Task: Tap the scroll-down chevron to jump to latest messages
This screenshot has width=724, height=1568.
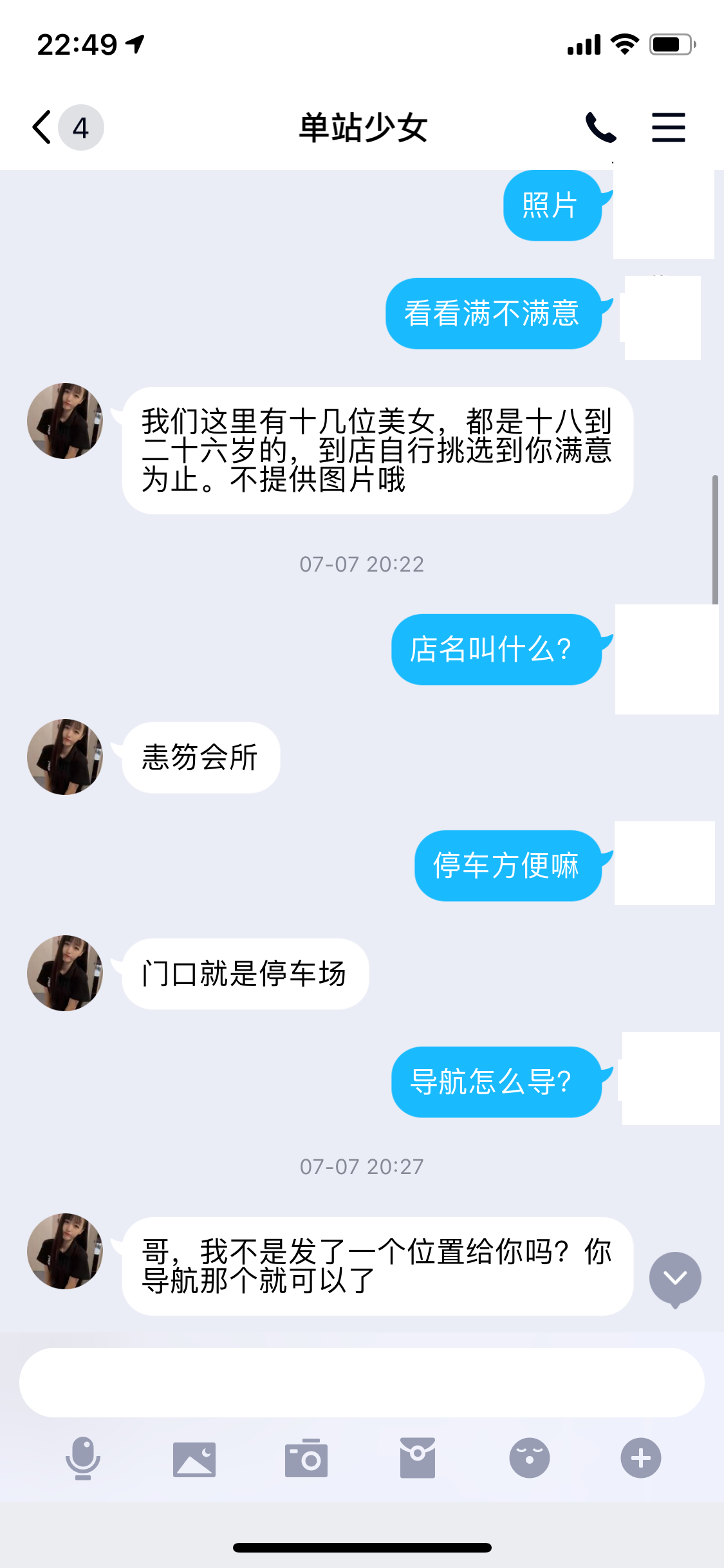Action: [x=674, y=1278]
